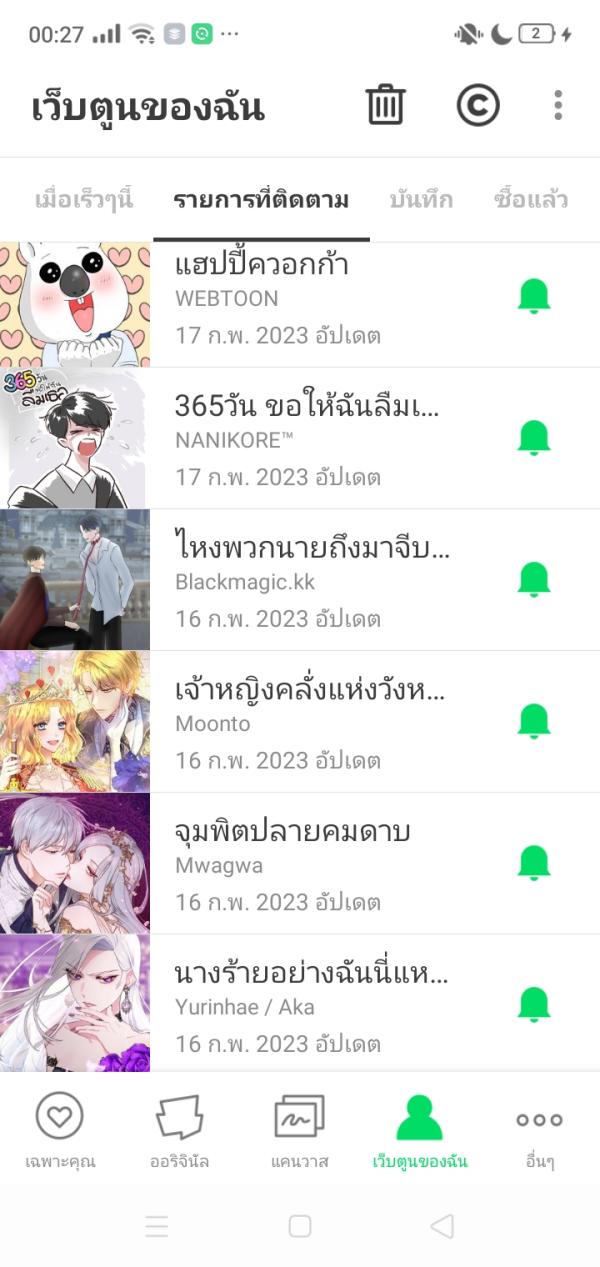
Task: Tap the trash can delete icon
Action: coord(385,105)
